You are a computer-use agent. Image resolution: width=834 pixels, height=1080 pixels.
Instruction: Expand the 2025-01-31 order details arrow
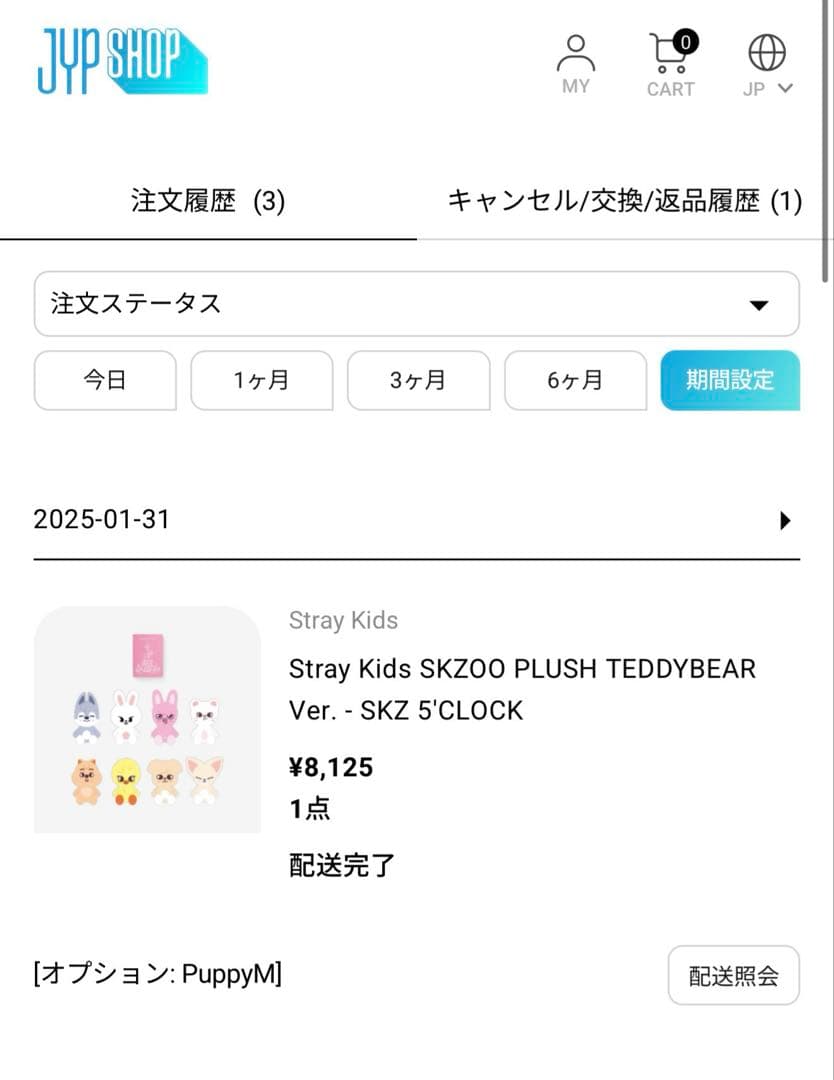coord(784,518)
